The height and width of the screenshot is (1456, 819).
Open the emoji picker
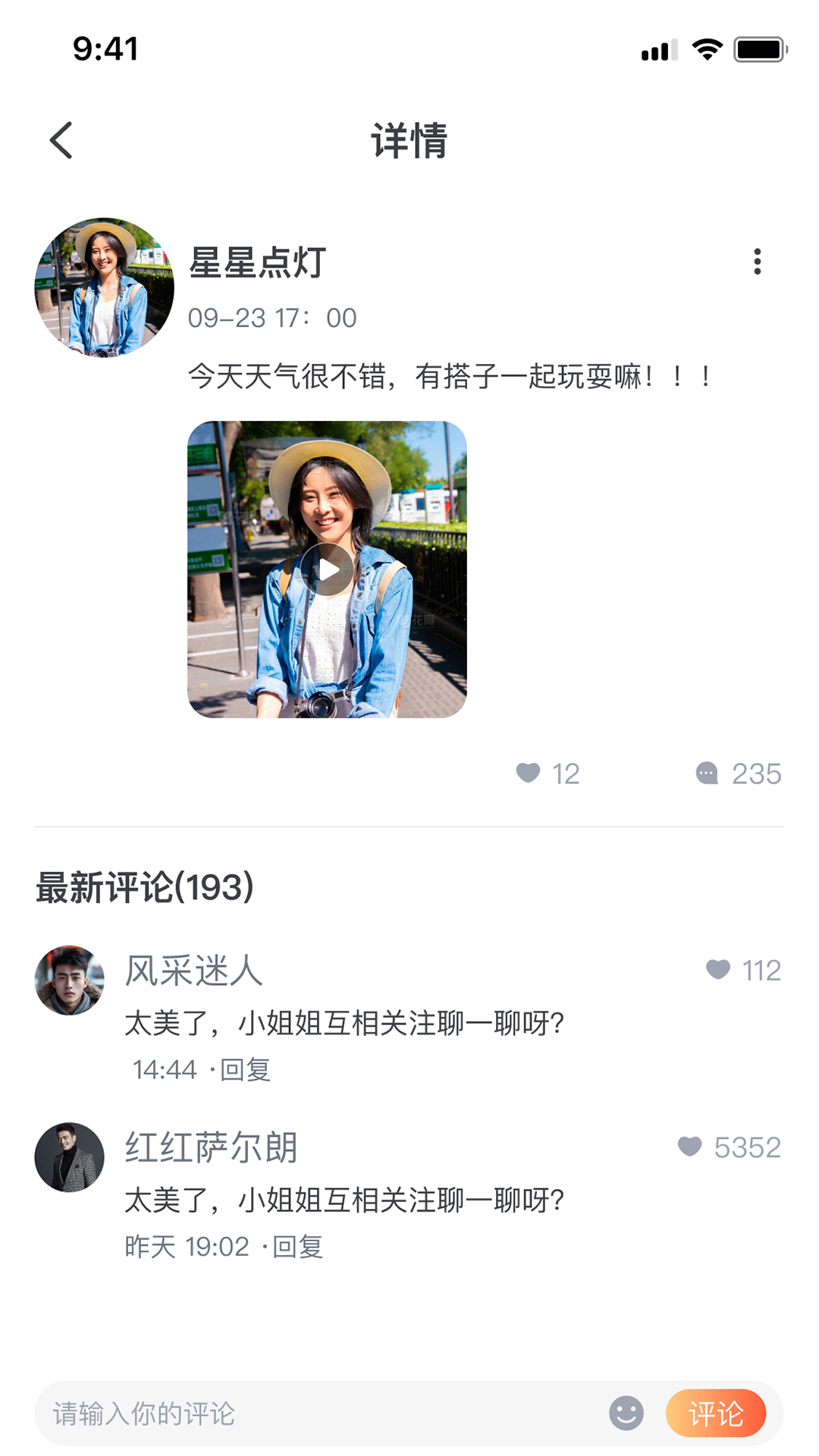click(626, 1414)
